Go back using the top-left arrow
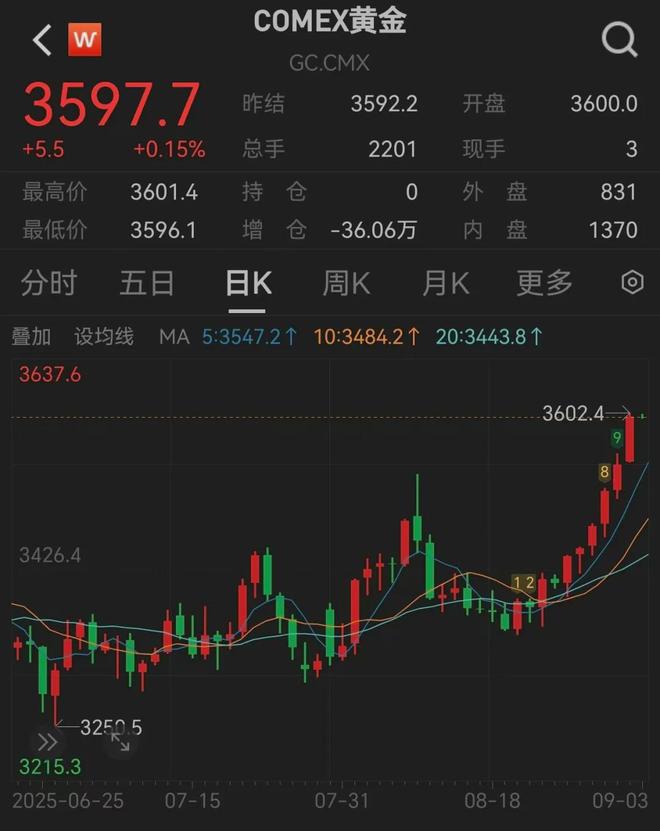660x831 pixels. pyautogui.click(x=42, y=40)
